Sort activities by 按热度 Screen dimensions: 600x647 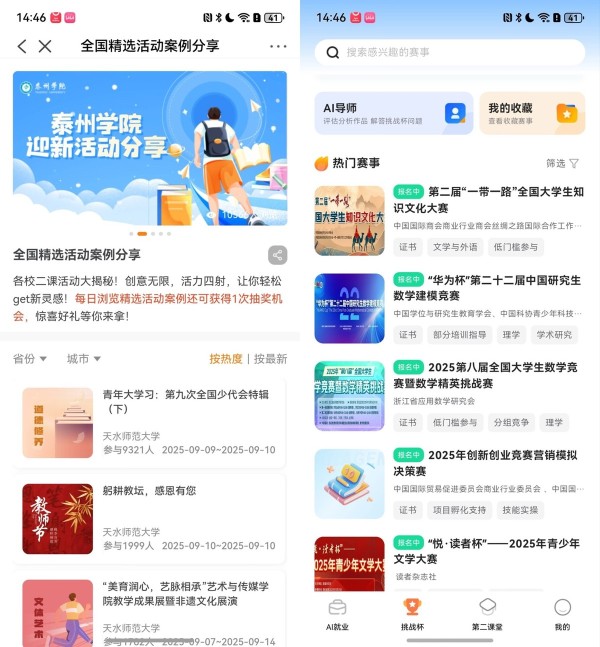coord(226,359)
